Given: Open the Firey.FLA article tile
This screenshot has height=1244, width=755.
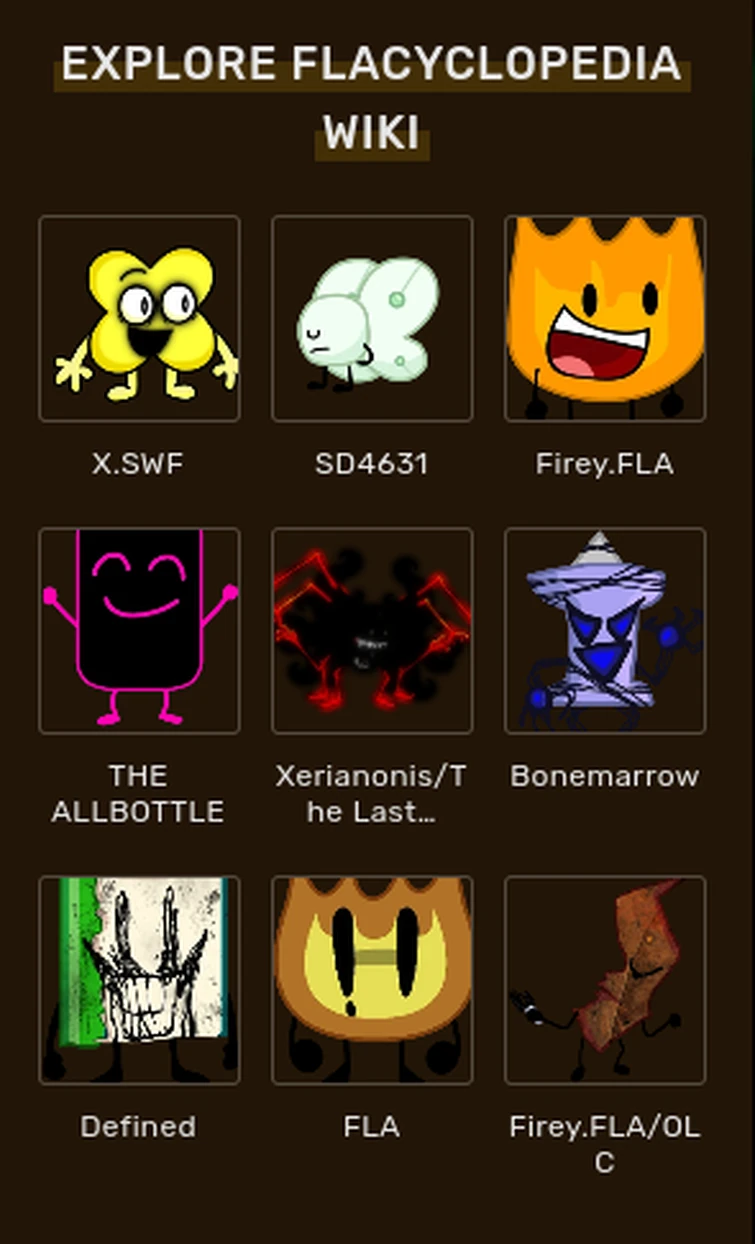Looking at the screenshot, I should click(605, 318).
